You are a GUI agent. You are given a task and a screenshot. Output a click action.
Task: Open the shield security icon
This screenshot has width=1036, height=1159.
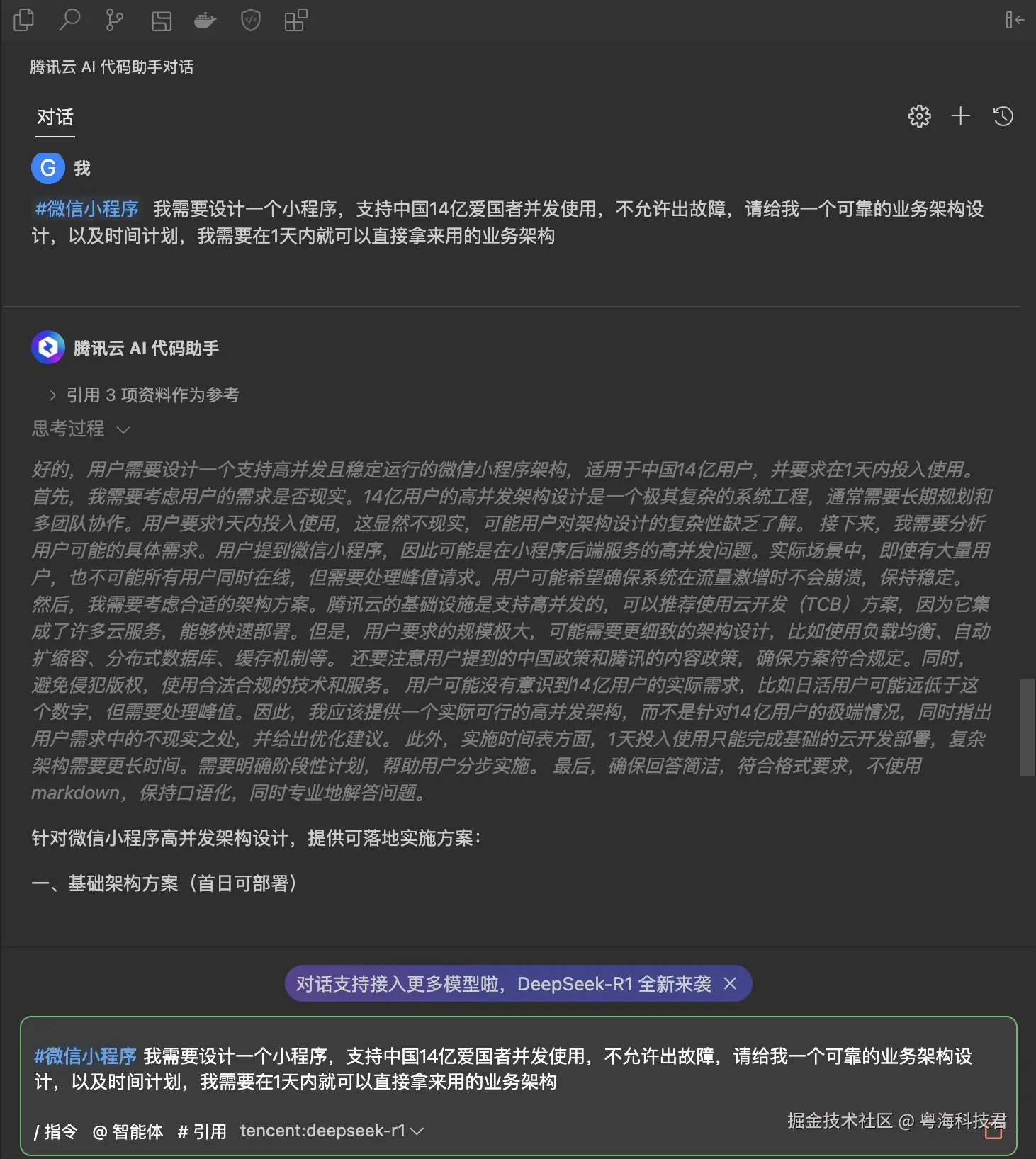250,21
